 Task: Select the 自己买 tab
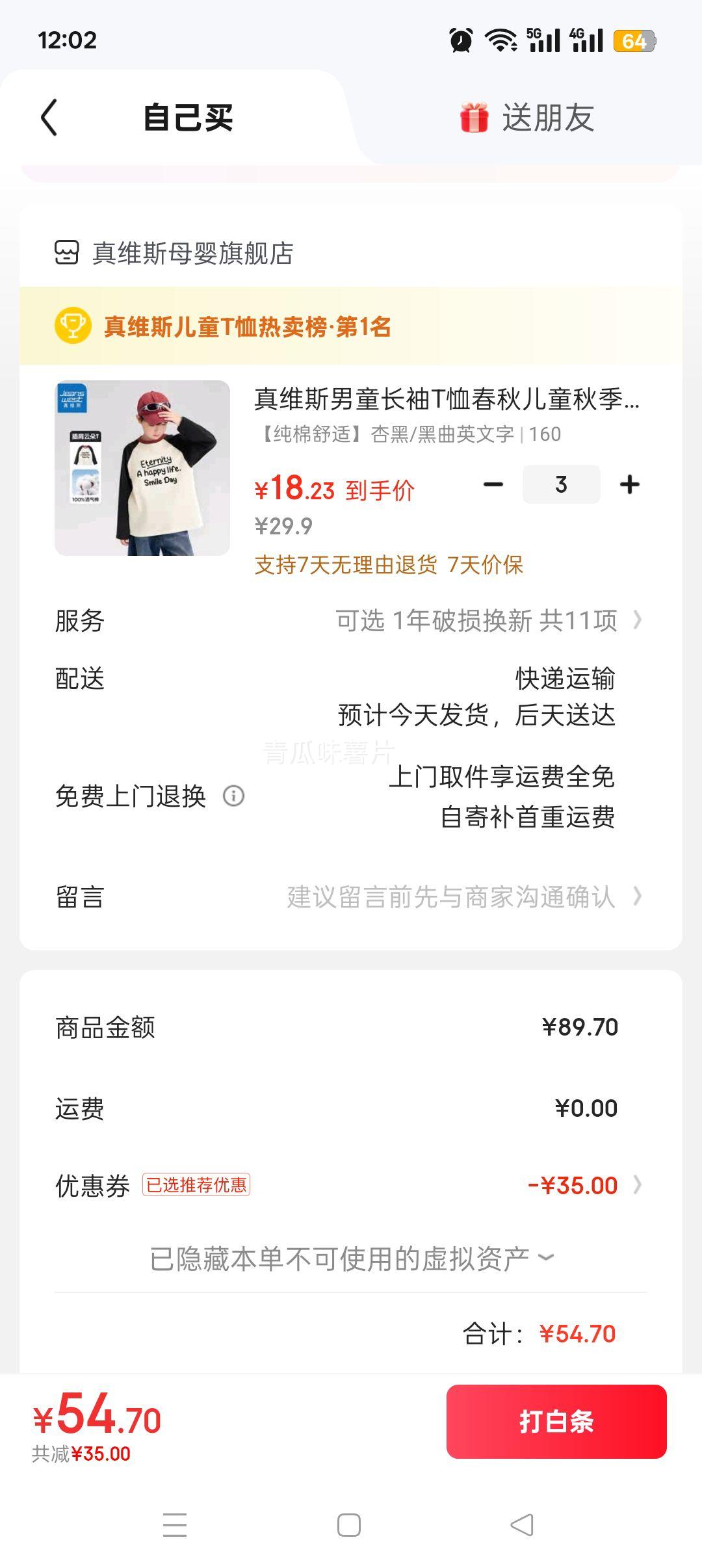click(188, 118)
